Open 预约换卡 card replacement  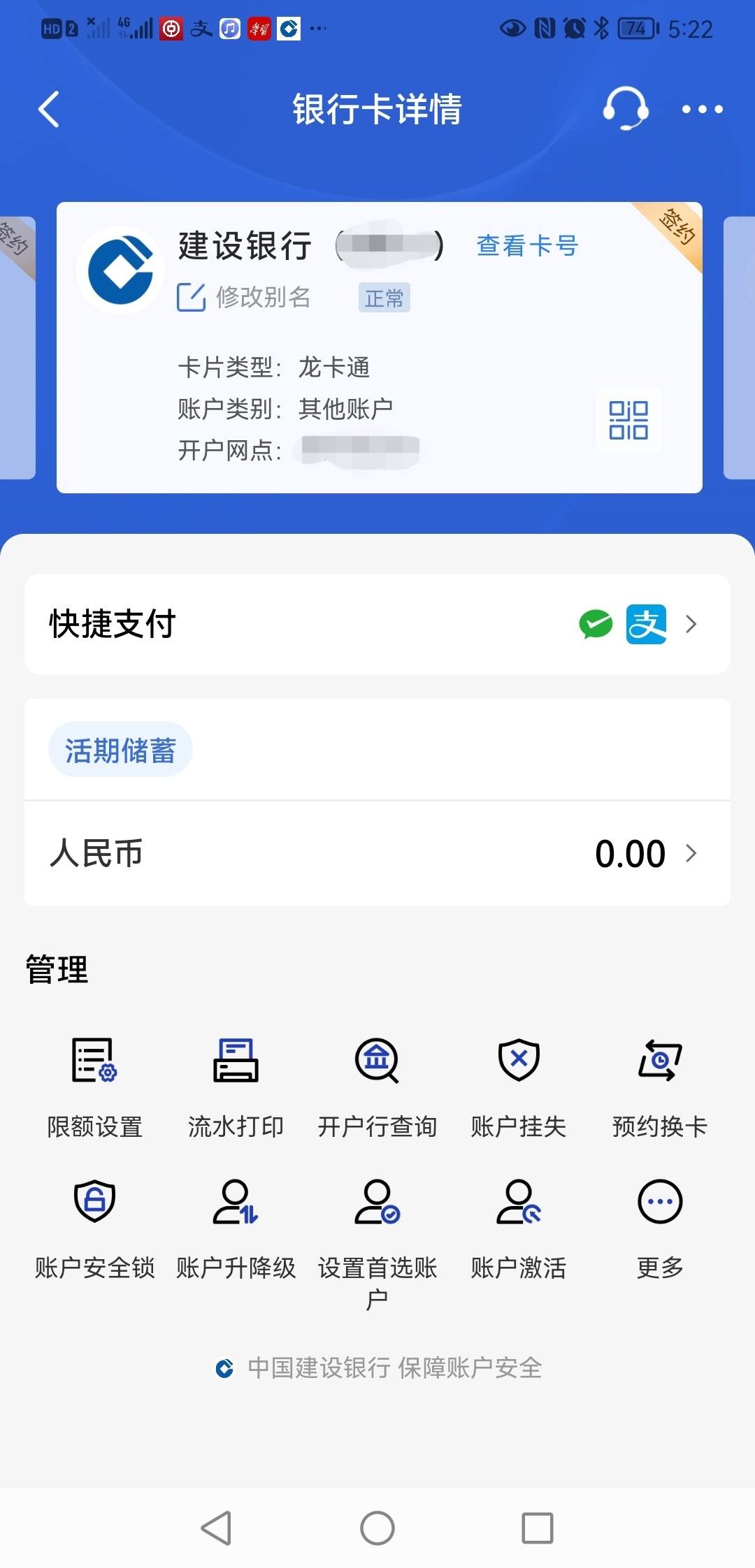click(x=660, y=1082)
